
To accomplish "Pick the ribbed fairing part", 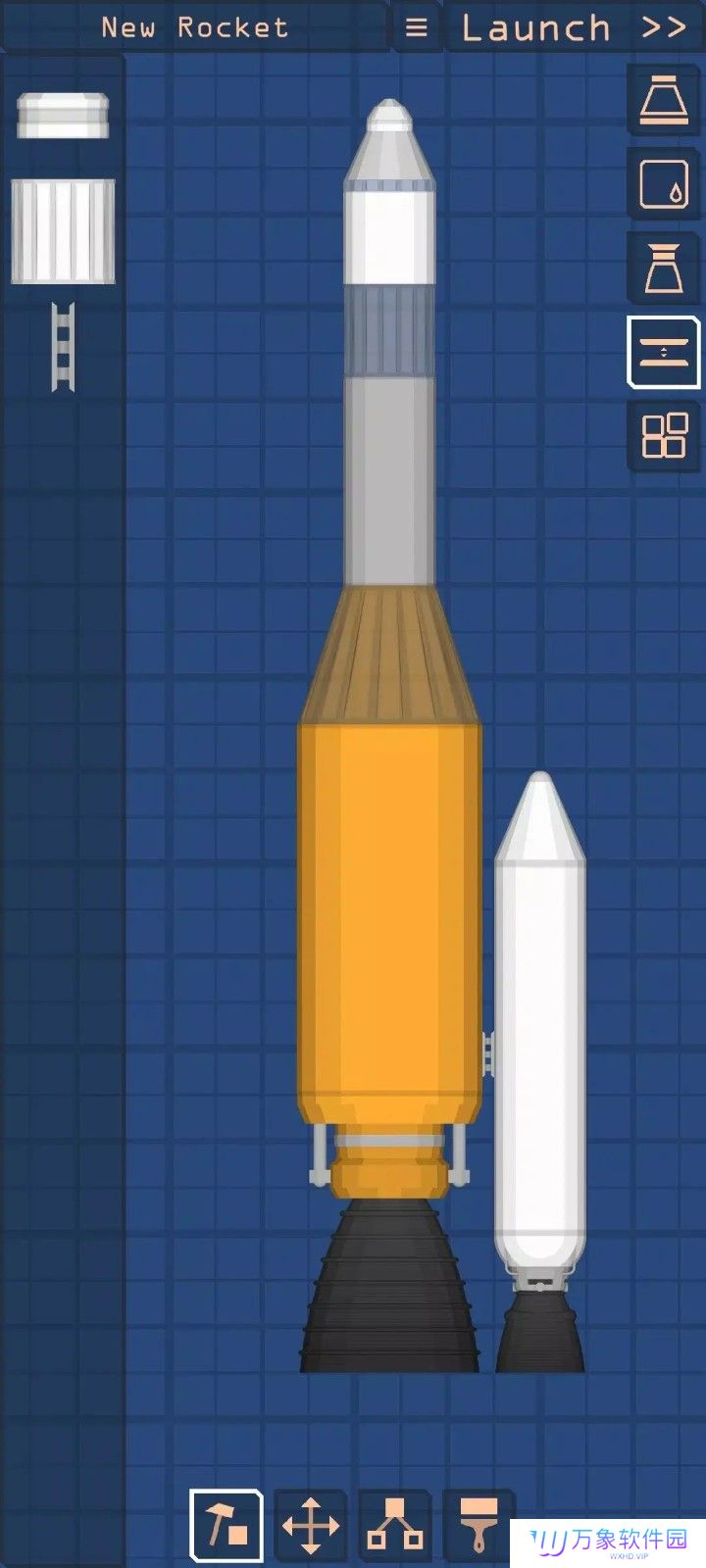I will click(63, 231).
